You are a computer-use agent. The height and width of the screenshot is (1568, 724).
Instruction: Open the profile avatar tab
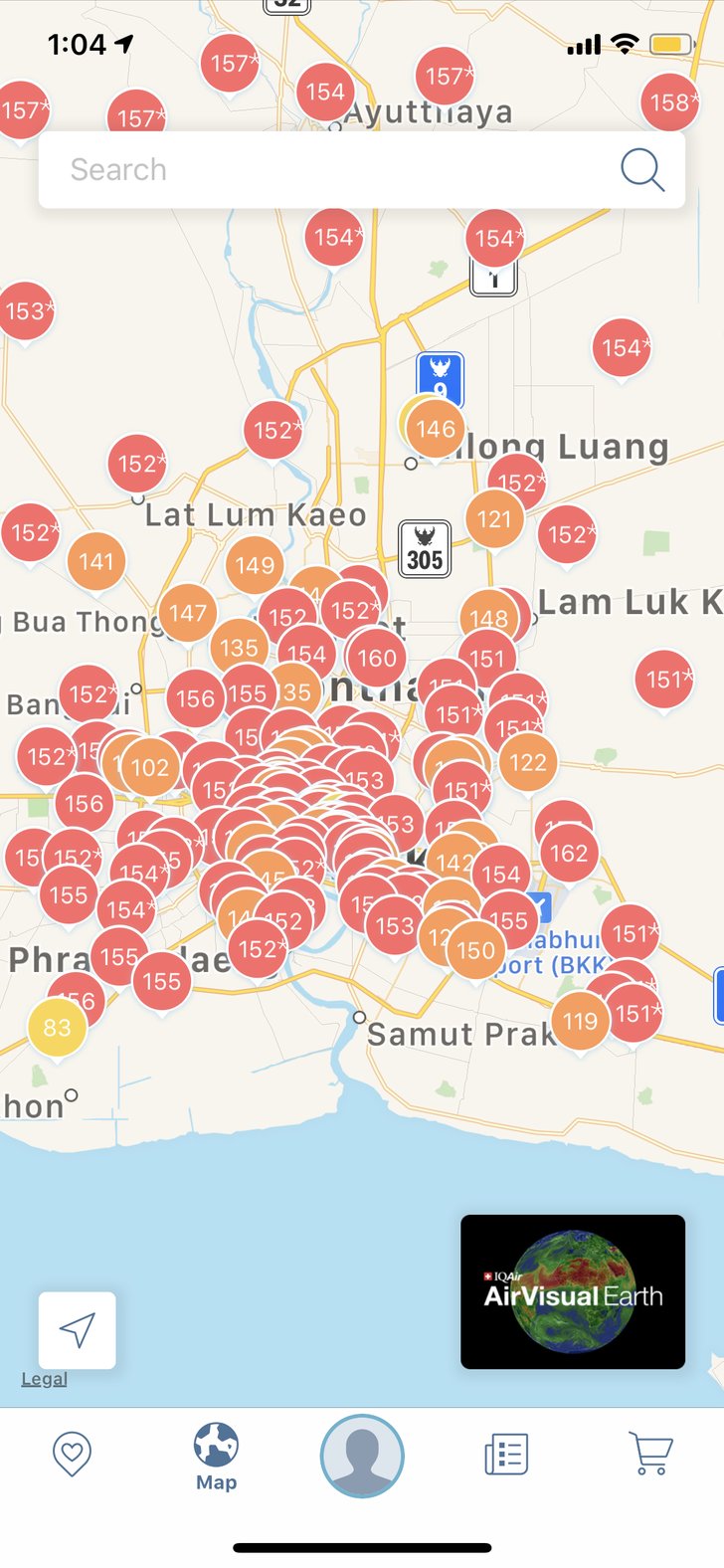362,1456
